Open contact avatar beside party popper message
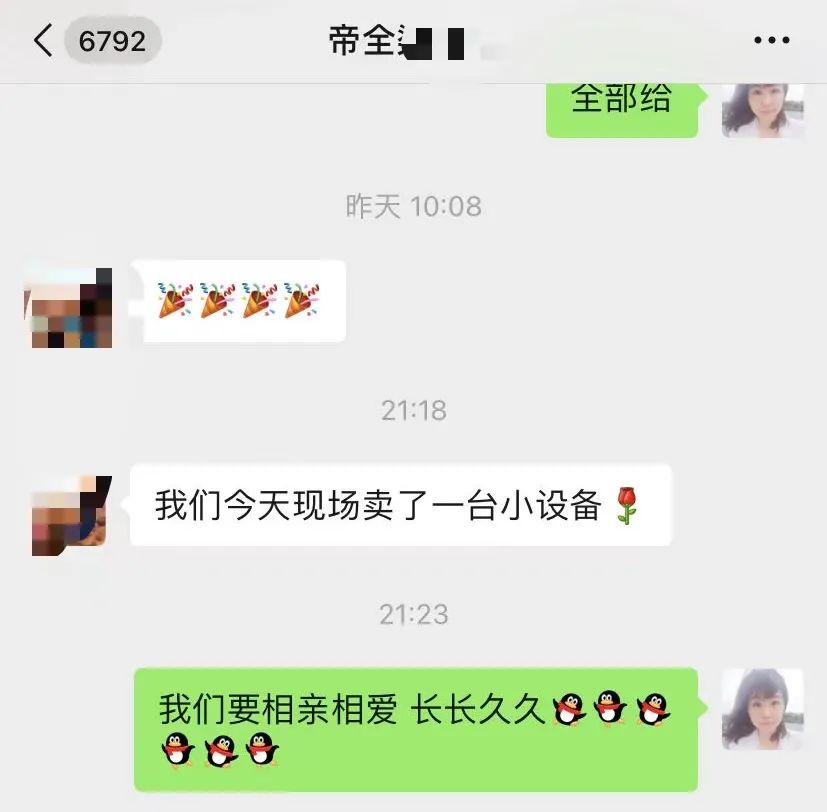This screenshot has height=812, width=827. click(69, 303)
